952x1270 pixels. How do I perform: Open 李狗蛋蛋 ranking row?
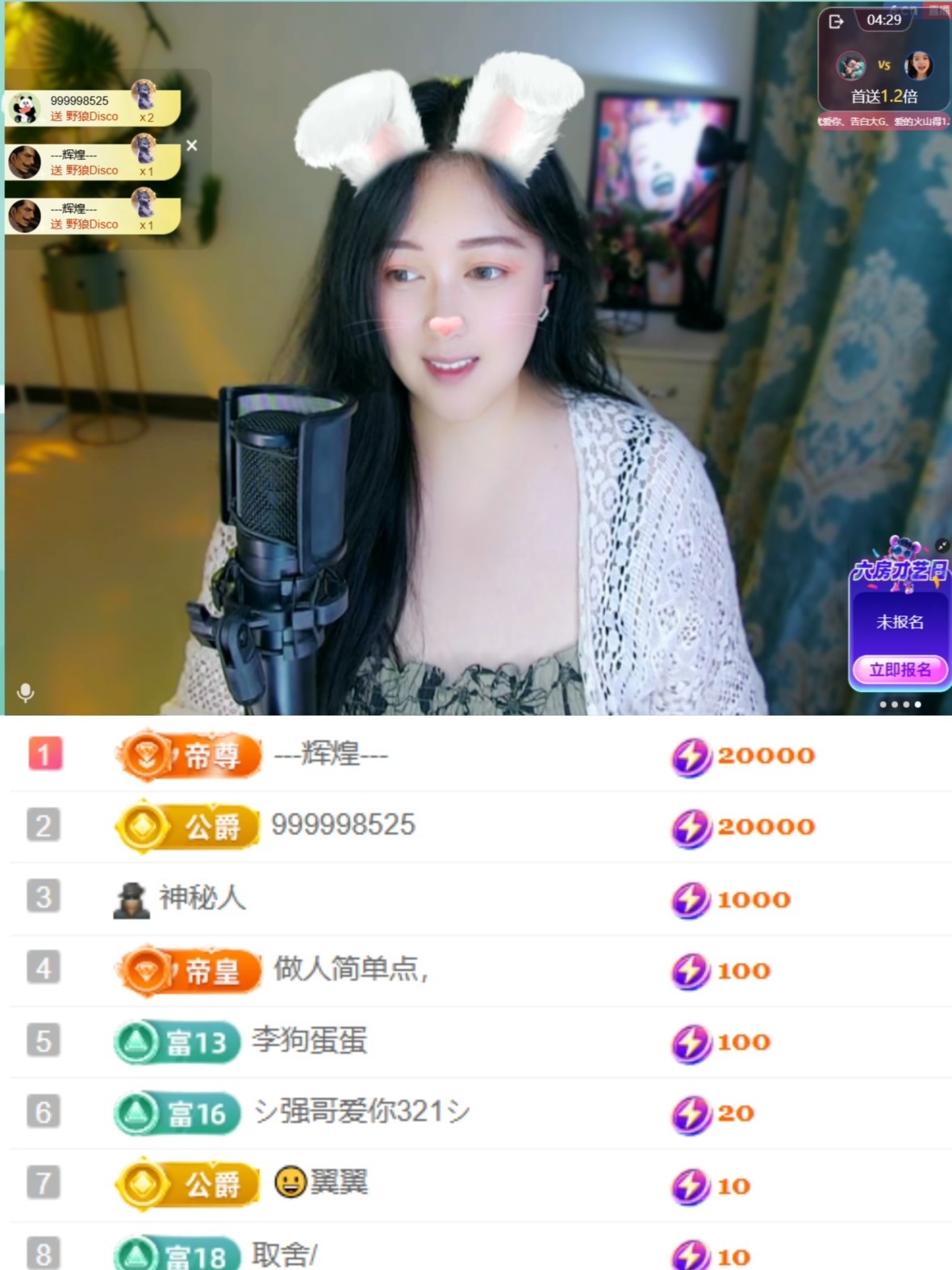(x=309, y=1041)
